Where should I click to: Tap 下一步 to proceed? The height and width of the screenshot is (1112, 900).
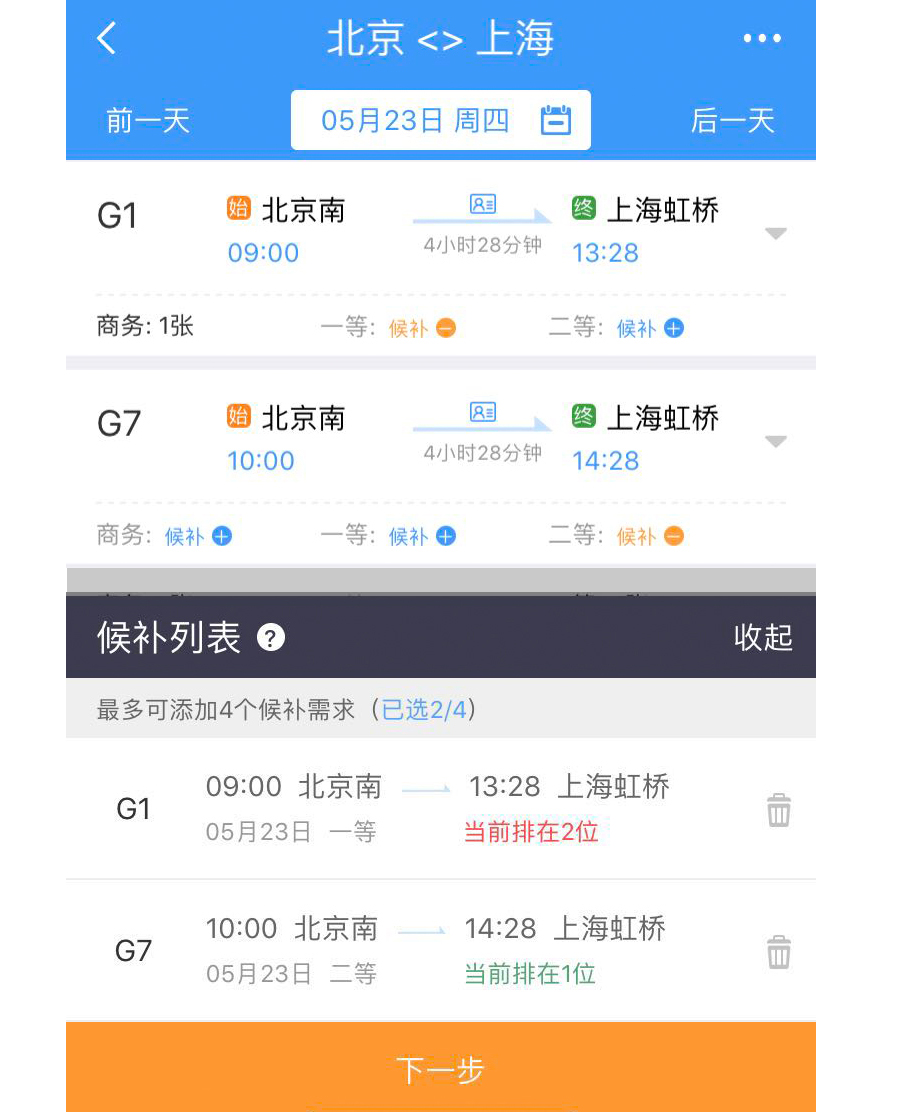point(441,1069)
